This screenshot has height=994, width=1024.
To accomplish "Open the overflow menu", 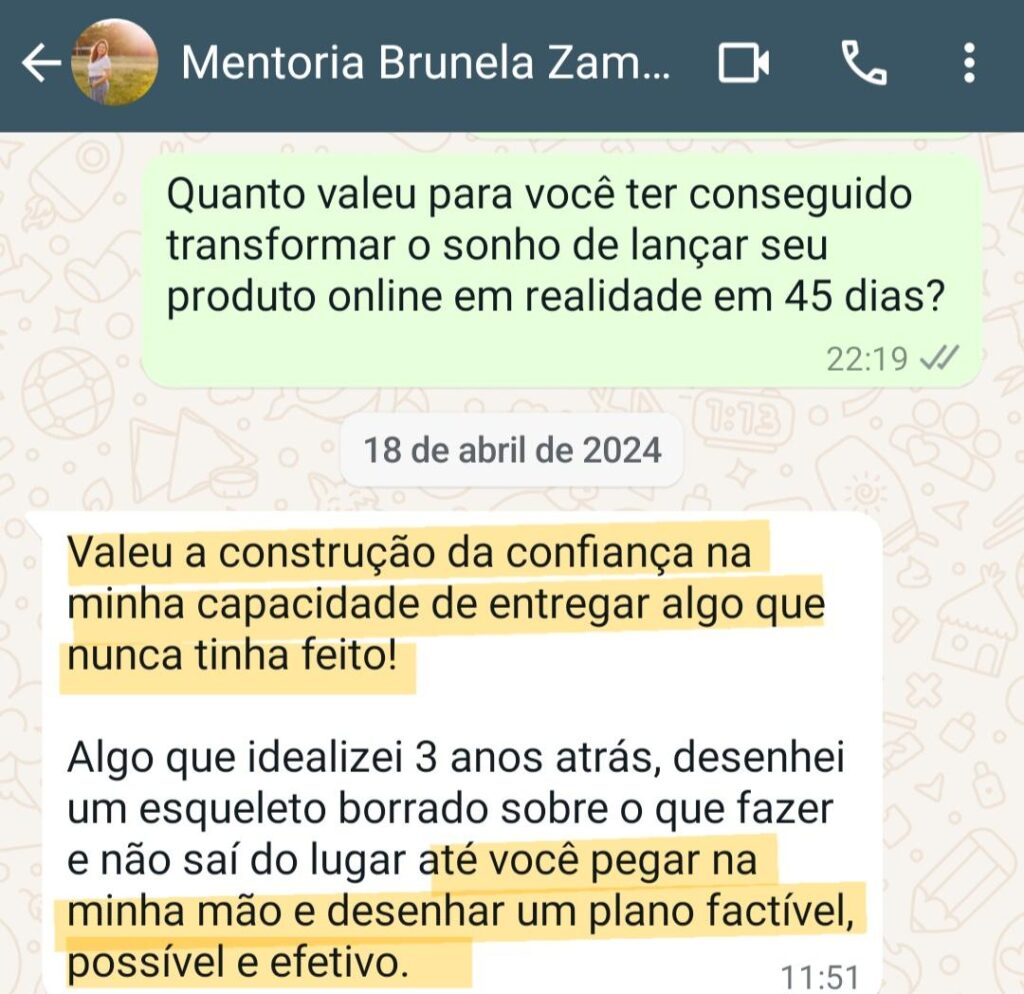I will coord(968,64).
